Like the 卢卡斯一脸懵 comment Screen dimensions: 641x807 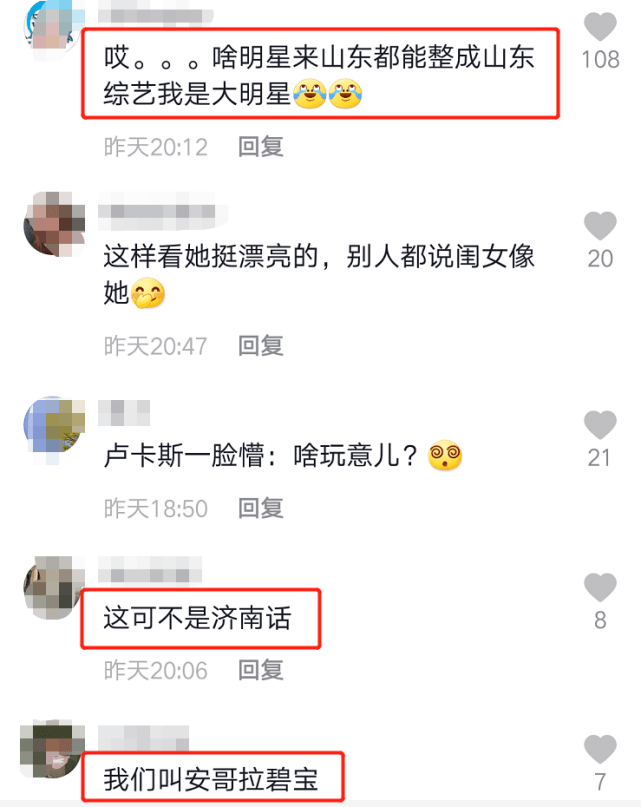click(600, 426)
